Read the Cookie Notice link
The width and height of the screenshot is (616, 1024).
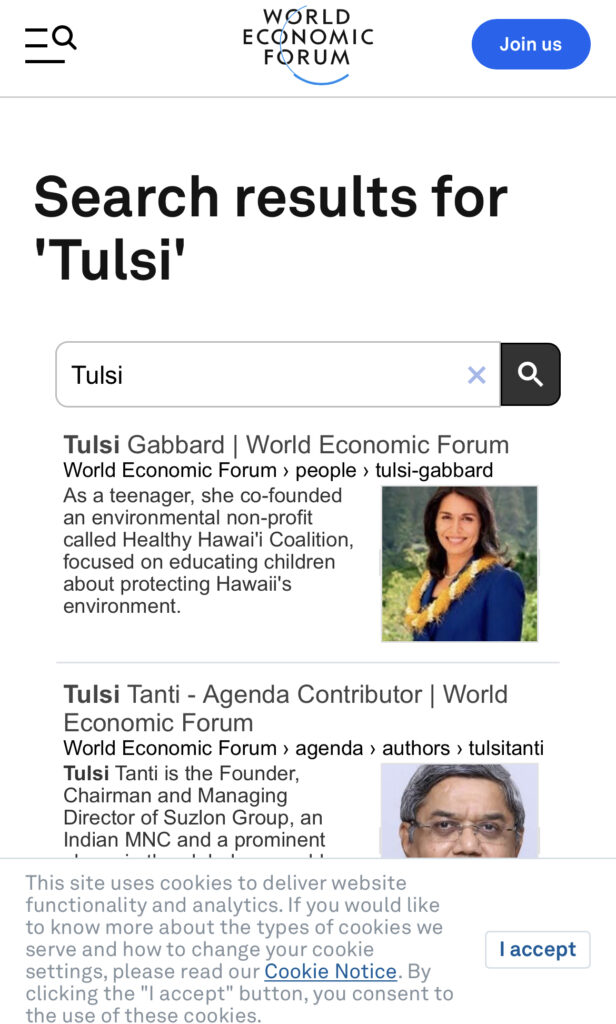[331, 971]
